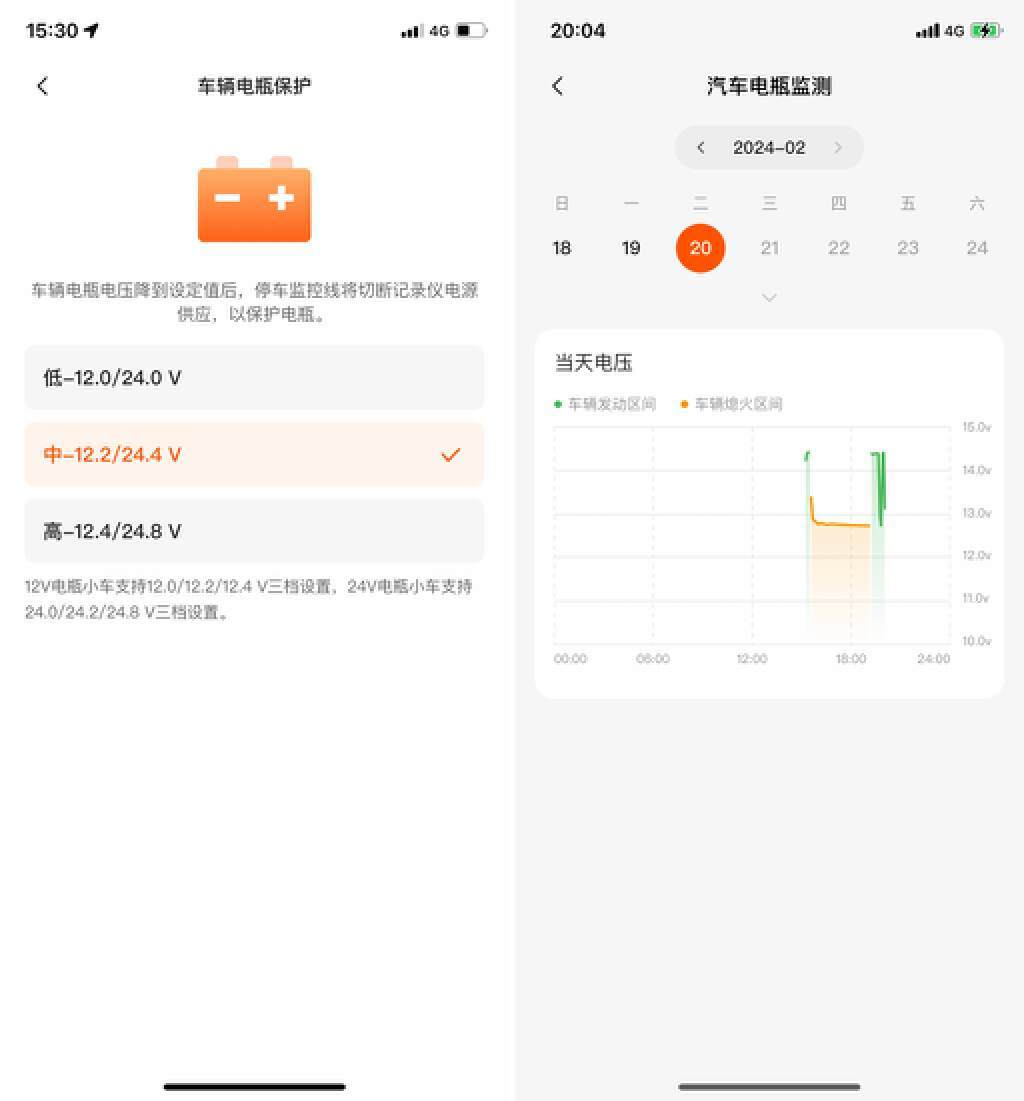Go back from the 汽车电瓶监测 page

tap(558, 86)
